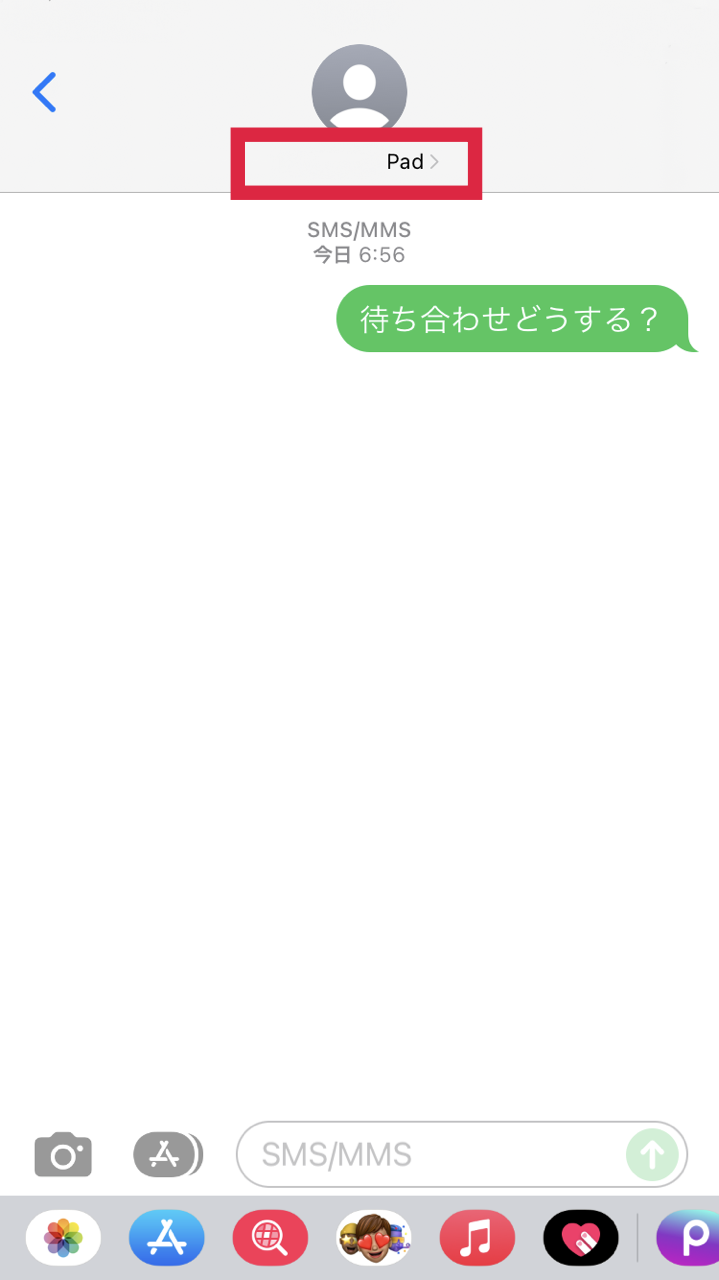Screen dimensions: 719x1280
Task: Open the purple P app in the drawer
Action: [688, 1238]
